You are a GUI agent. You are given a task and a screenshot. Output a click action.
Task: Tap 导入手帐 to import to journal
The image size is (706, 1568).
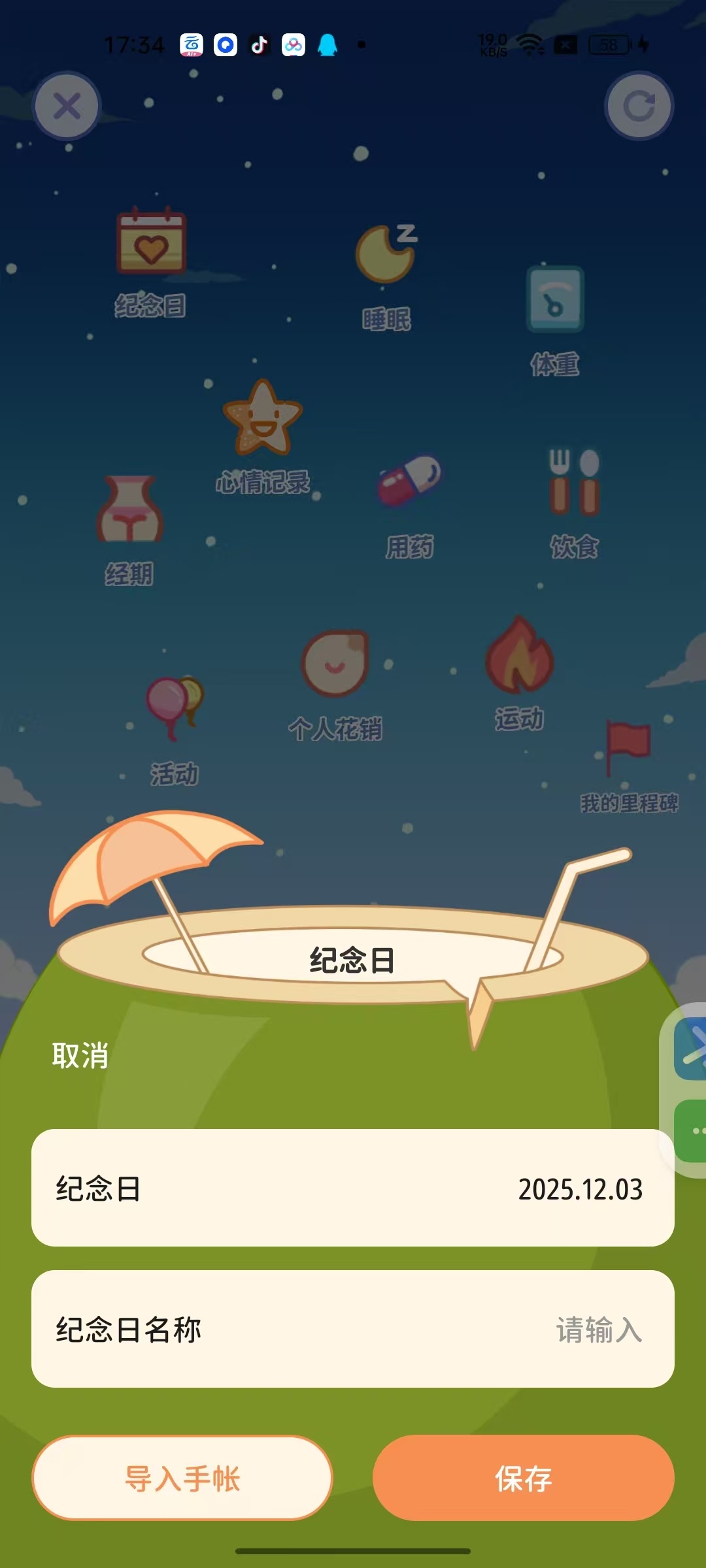[182, 1478]
